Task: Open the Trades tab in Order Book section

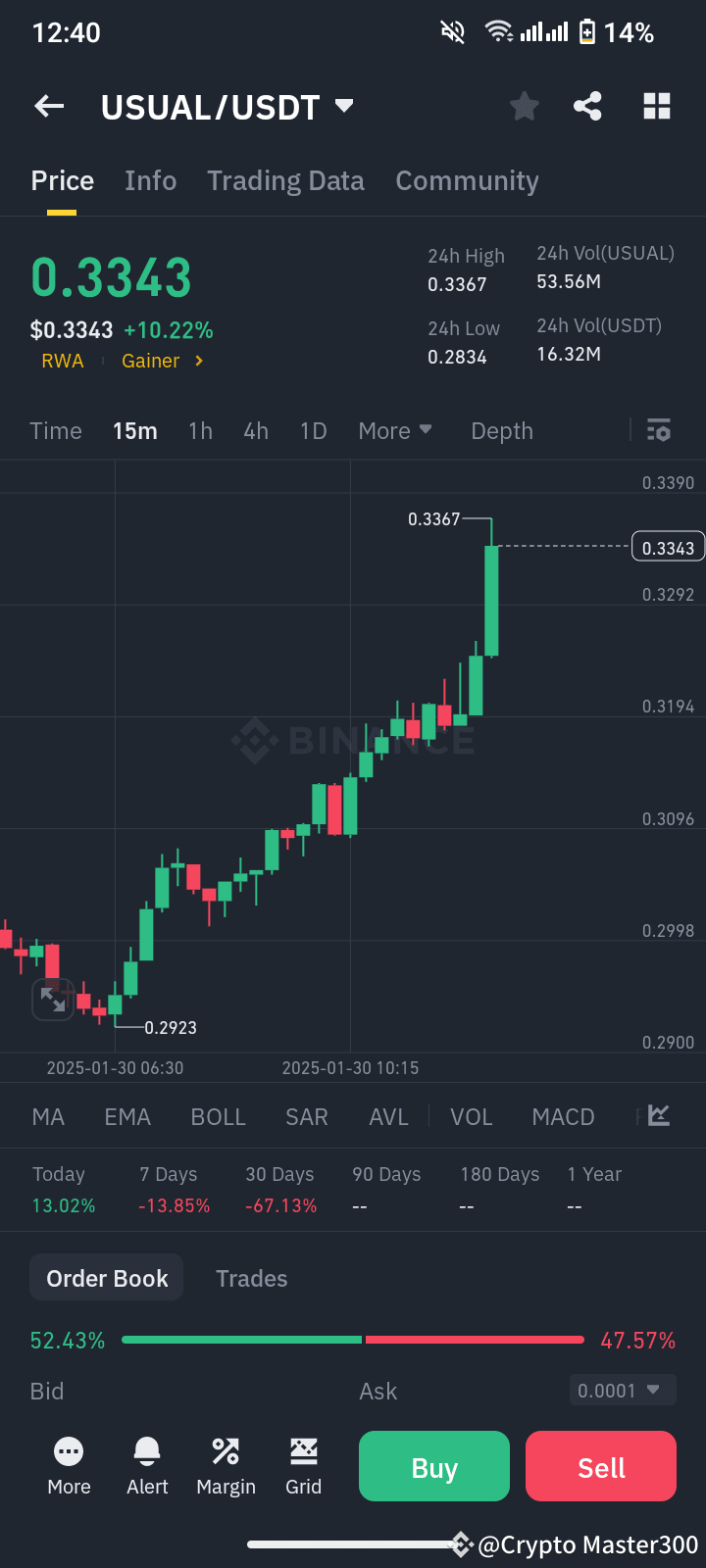Action: pyautogui.click(x=251, y=1278)
